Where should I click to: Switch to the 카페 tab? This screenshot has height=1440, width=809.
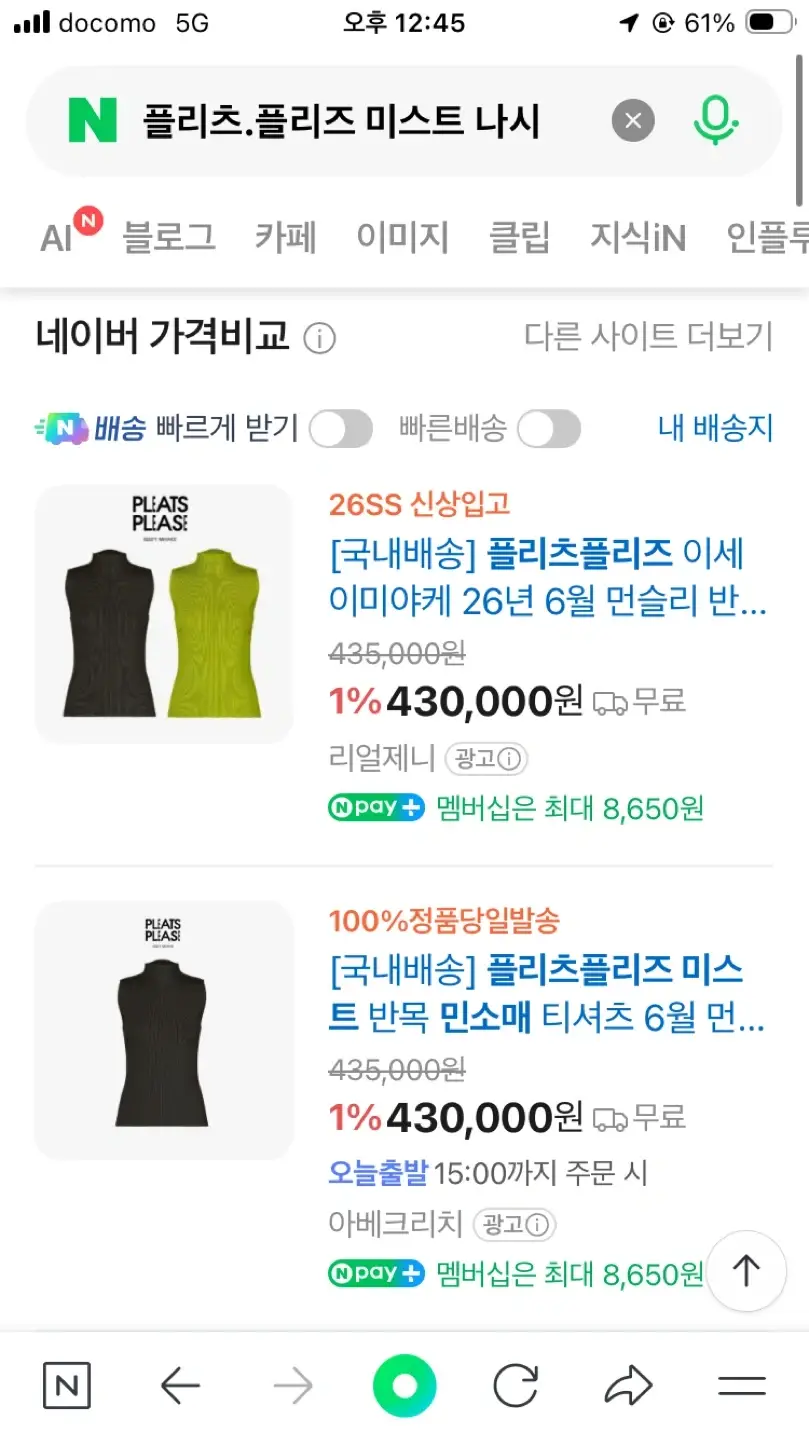click(x=285, y=237)
